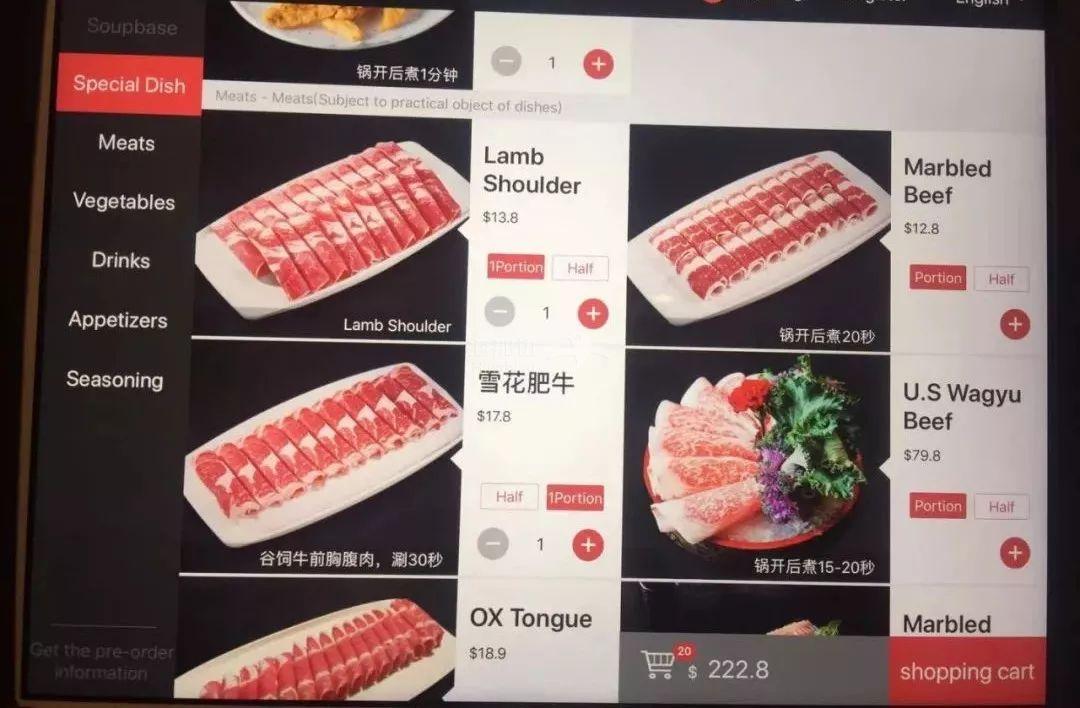Switch to the Meats category

(x=126, y=143)
